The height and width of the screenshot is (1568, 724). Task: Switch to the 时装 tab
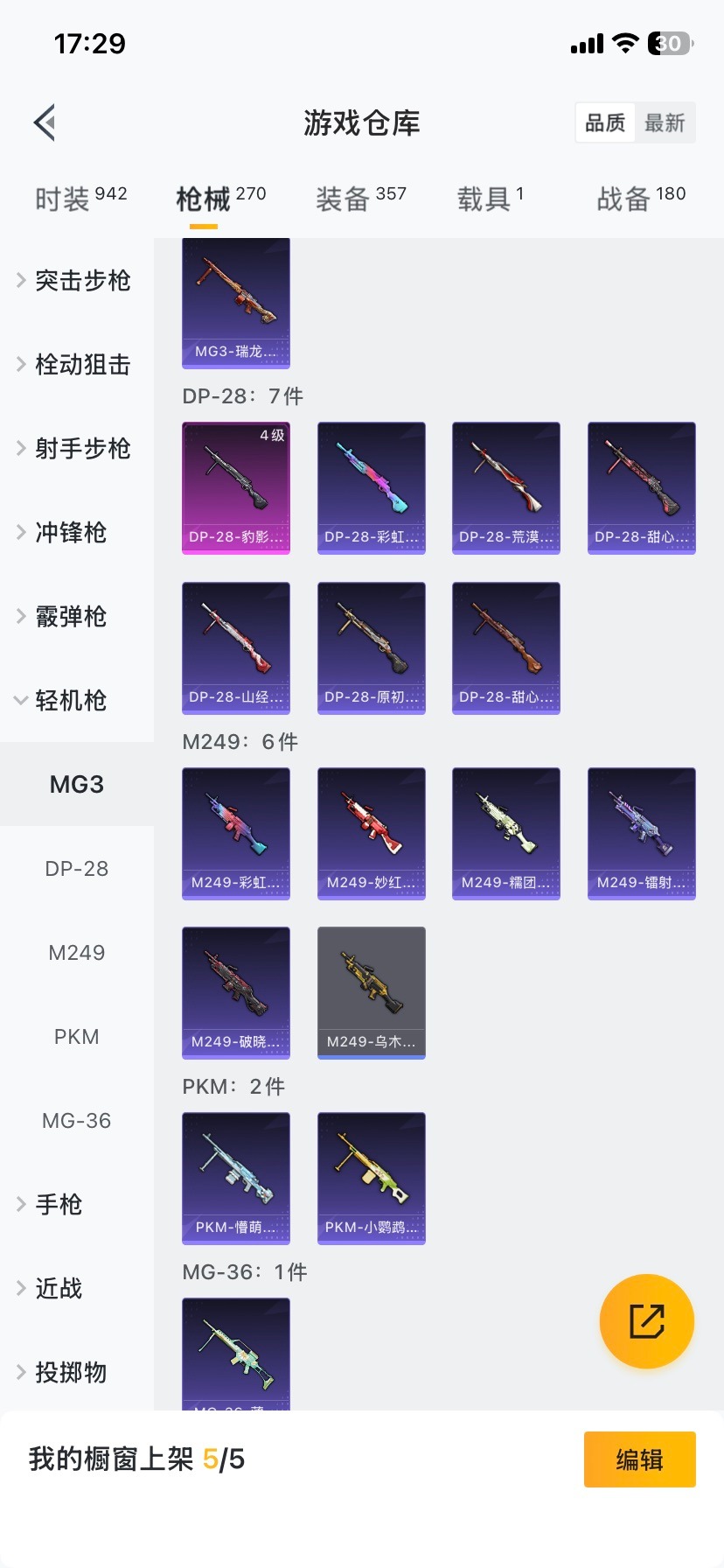(79, 197)
